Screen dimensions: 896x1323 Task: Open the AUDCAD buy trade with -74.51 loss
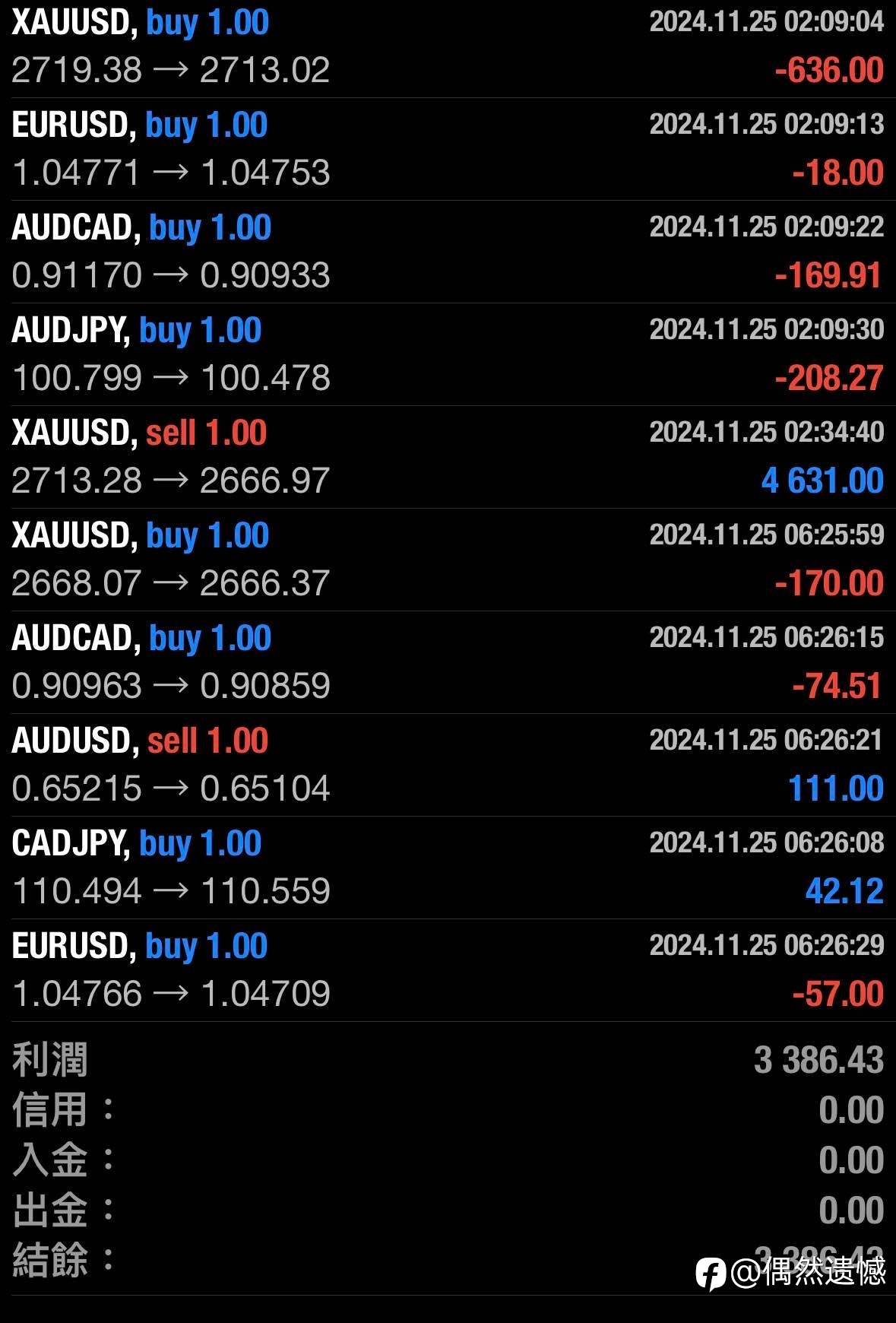click(x=448, y=662)
